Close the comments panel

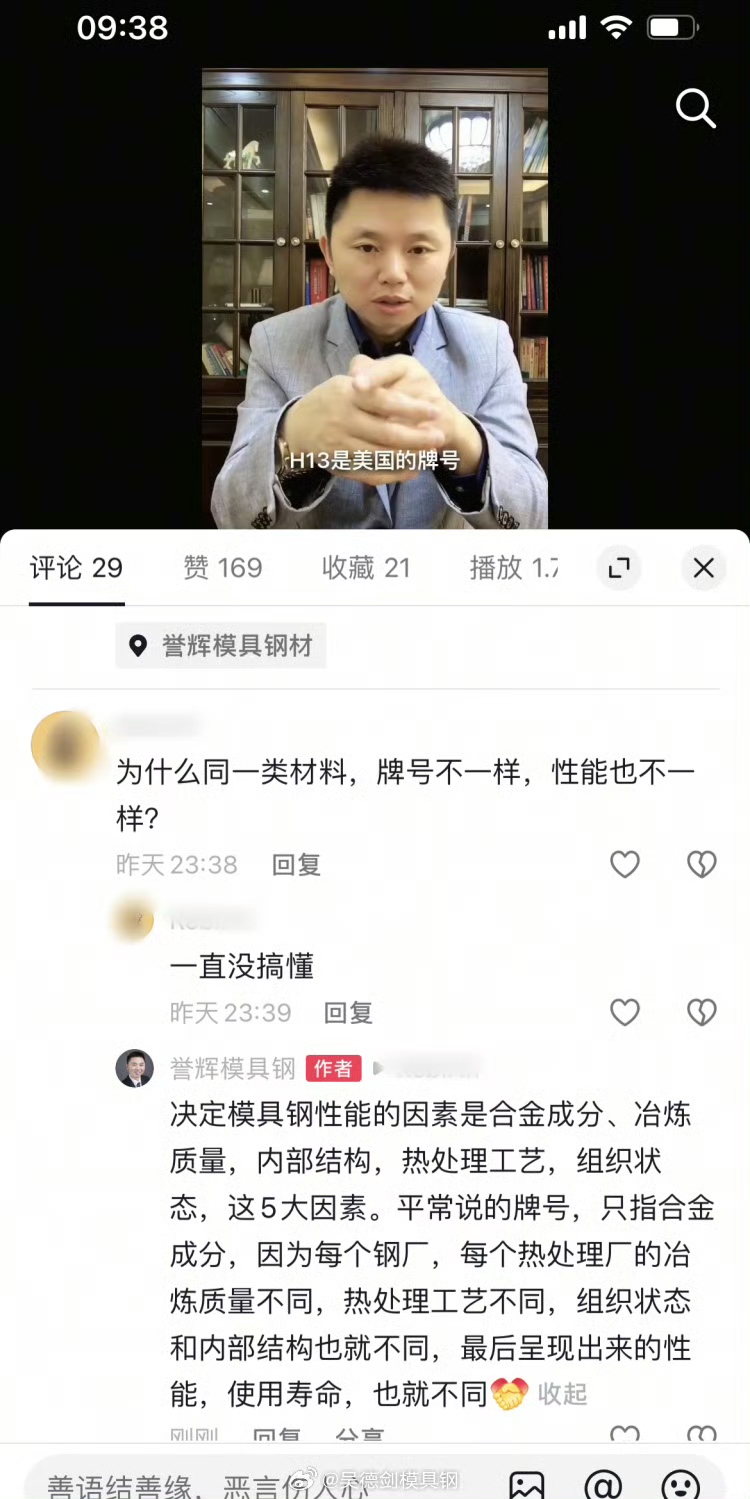click(704, 568)
